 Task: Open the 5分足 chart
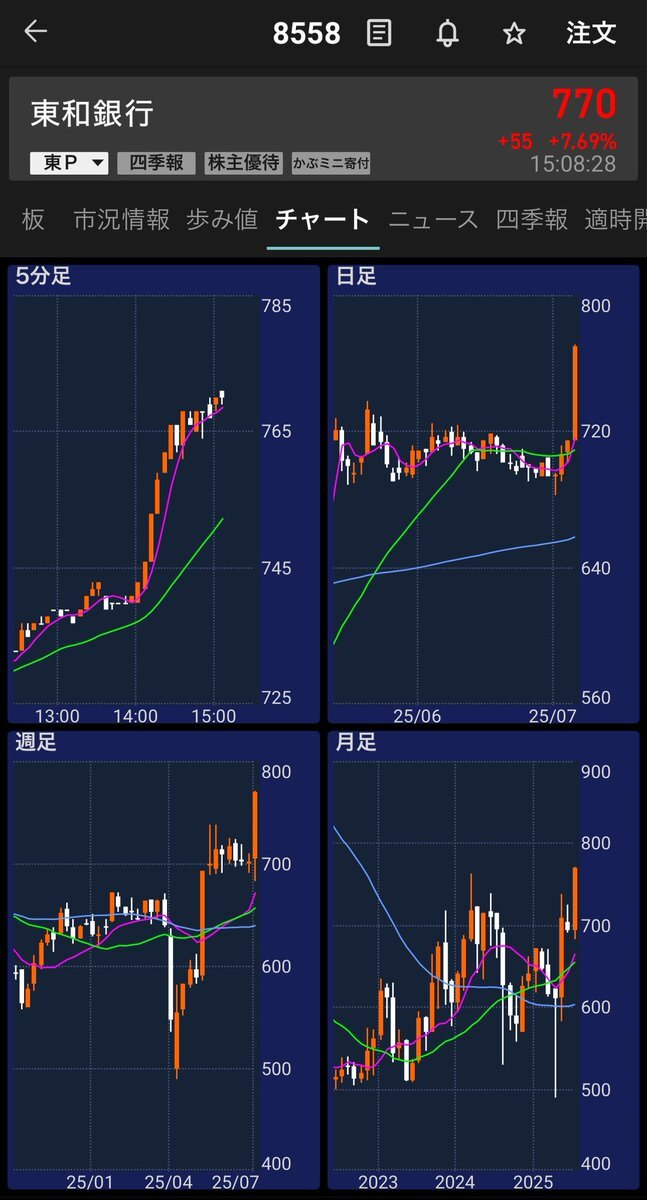point(164,494)
